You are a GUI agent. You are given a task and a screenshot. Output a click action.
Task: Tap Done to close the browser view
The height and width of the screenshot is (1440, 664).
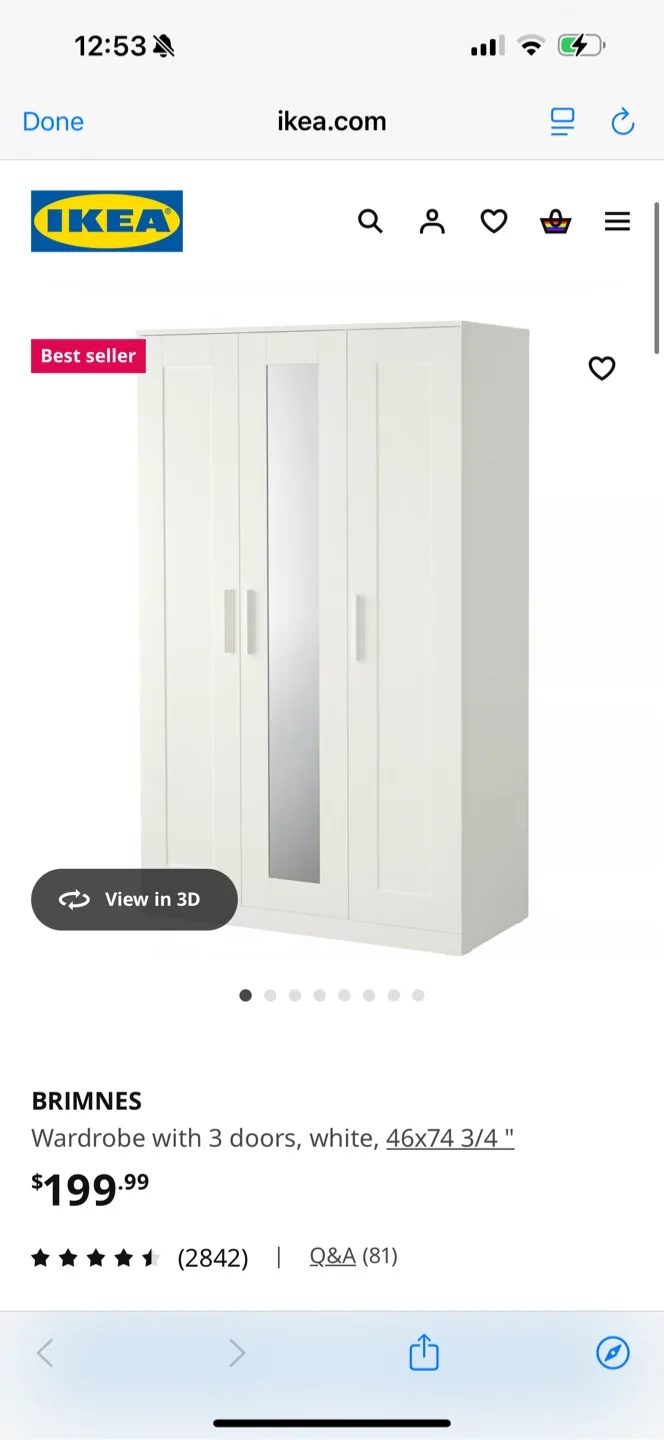(53, 122)
